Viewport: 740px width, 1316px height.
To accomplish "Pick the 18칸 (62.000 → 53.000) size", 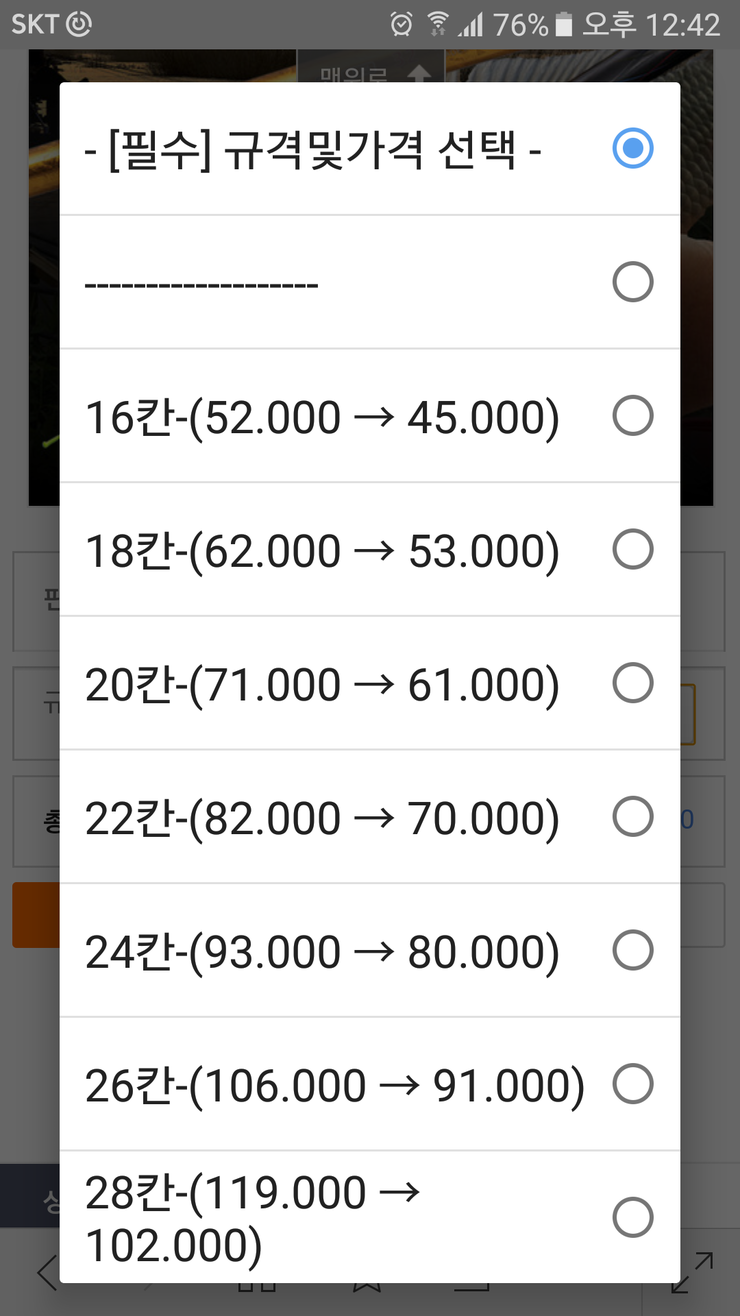I will click(370, 549).
